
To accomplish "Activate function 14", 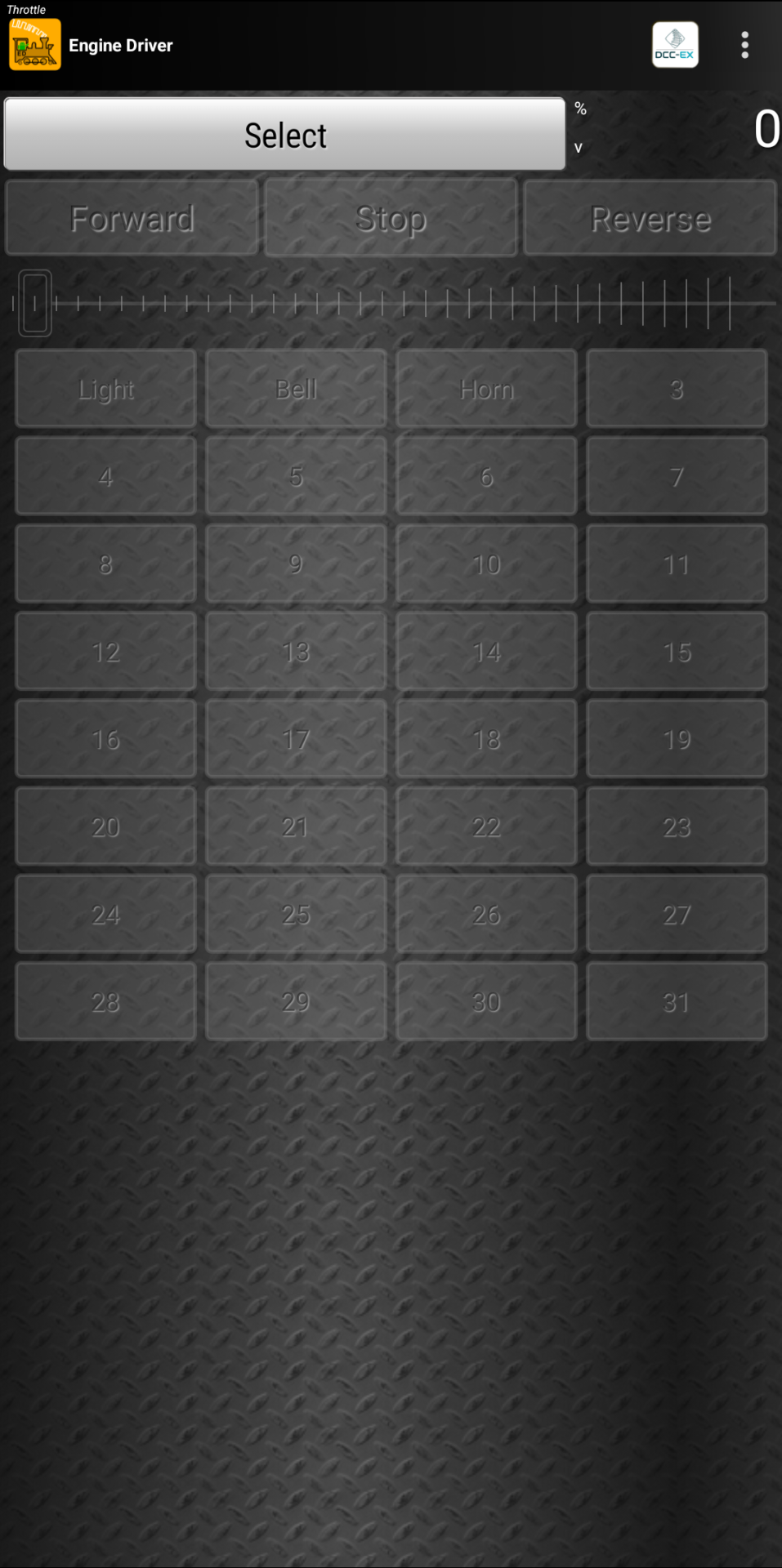I will point(486,651).
